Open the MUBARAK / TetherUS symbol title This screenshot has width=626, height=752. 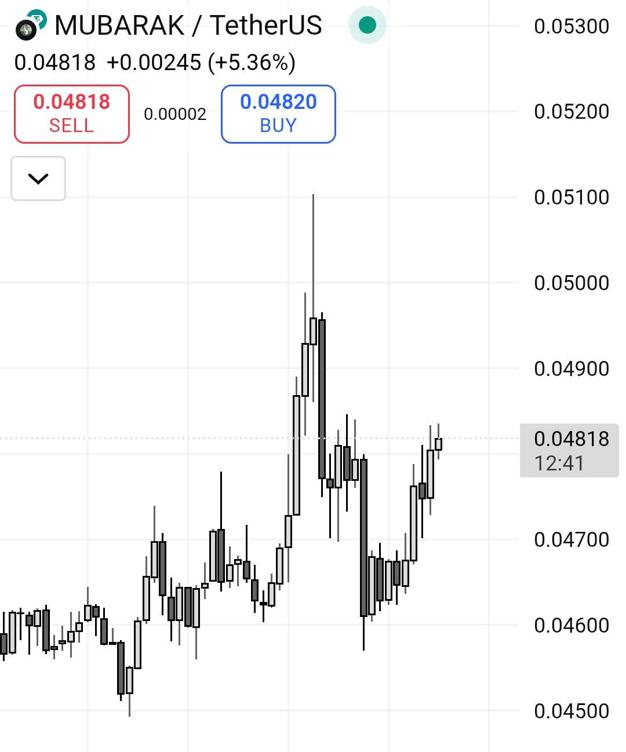coord(188,25)
